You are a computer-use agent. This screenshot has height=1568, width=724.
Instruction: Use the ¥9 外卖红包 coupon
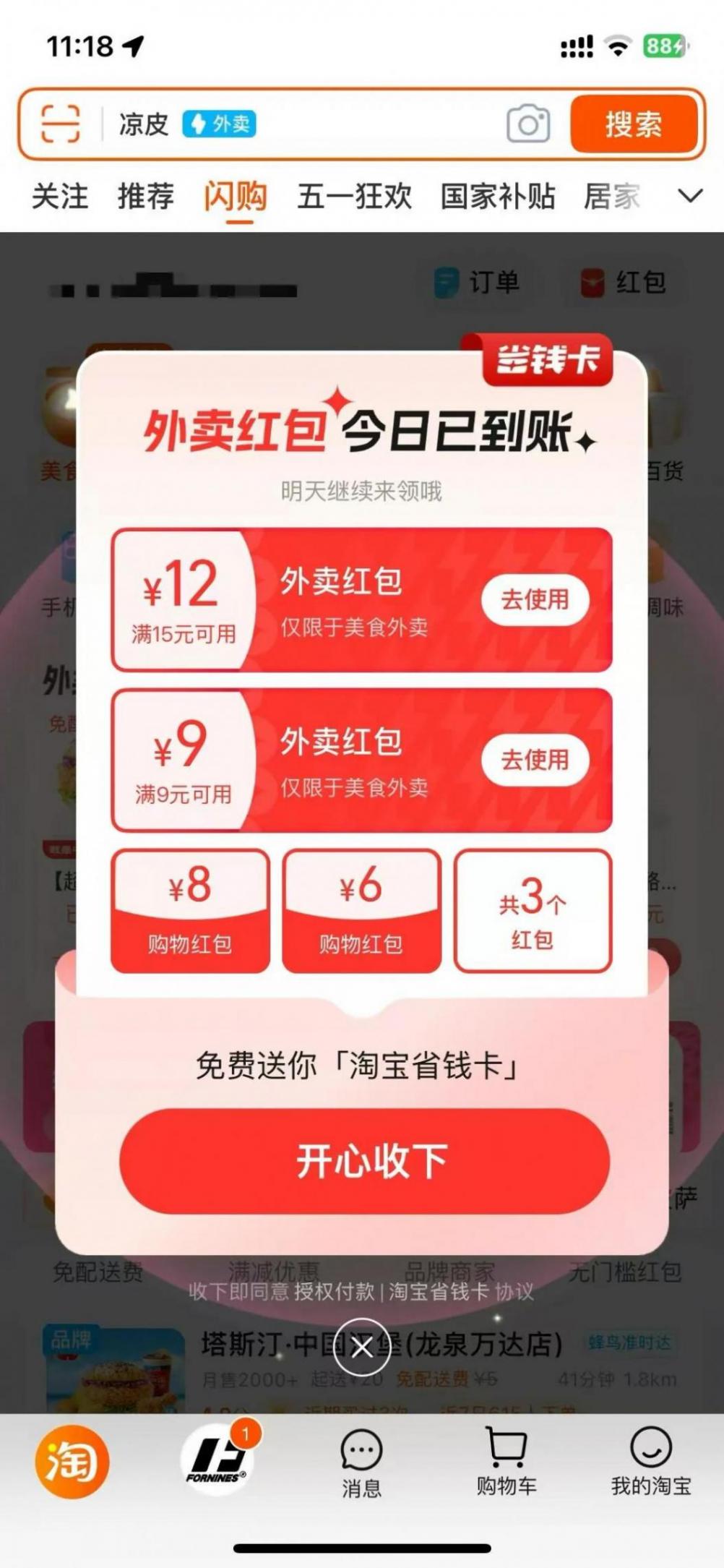[535, 760]
